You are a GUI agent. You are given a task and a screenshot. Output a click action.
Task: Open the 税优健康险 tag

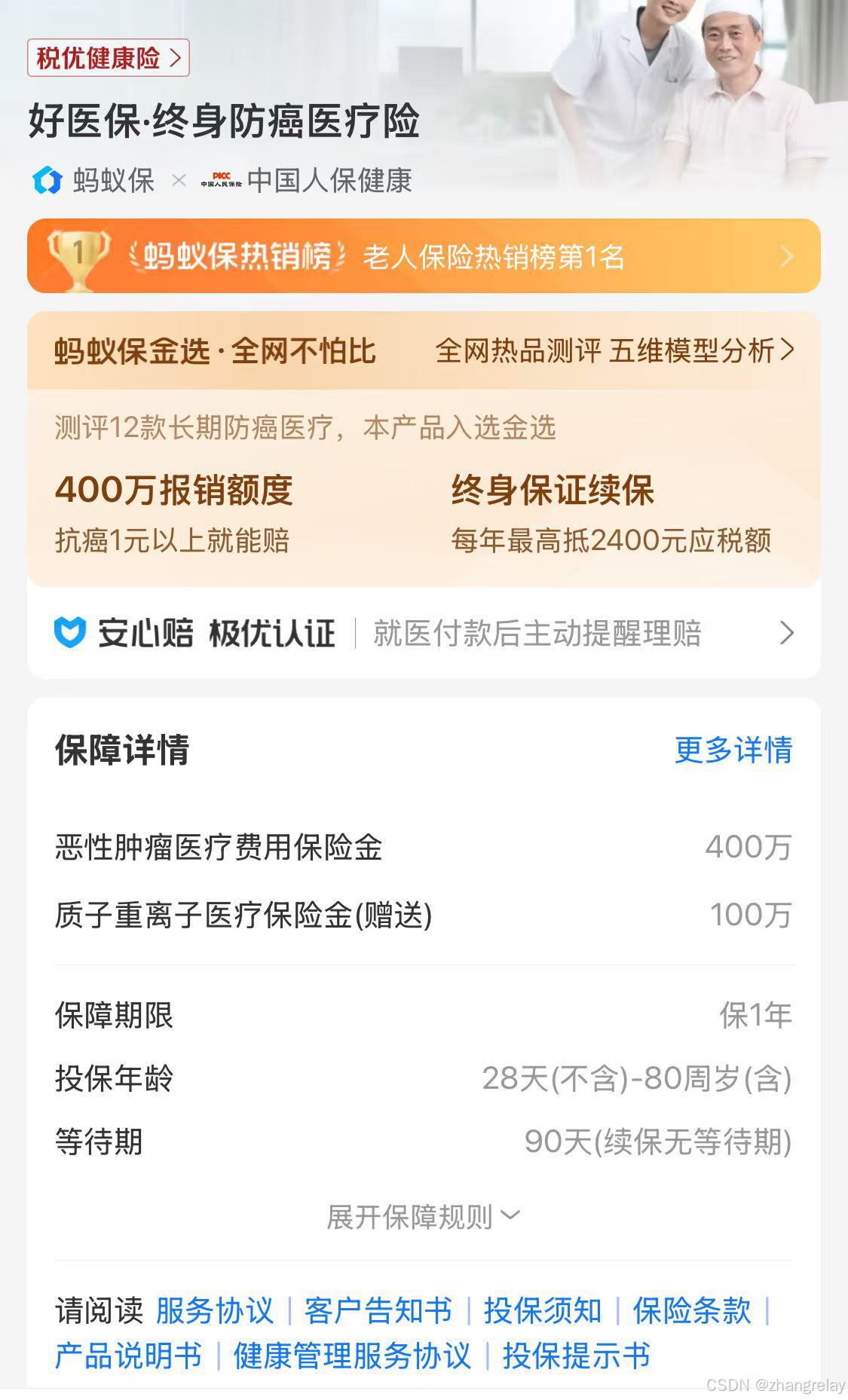(x=108, y=58)
